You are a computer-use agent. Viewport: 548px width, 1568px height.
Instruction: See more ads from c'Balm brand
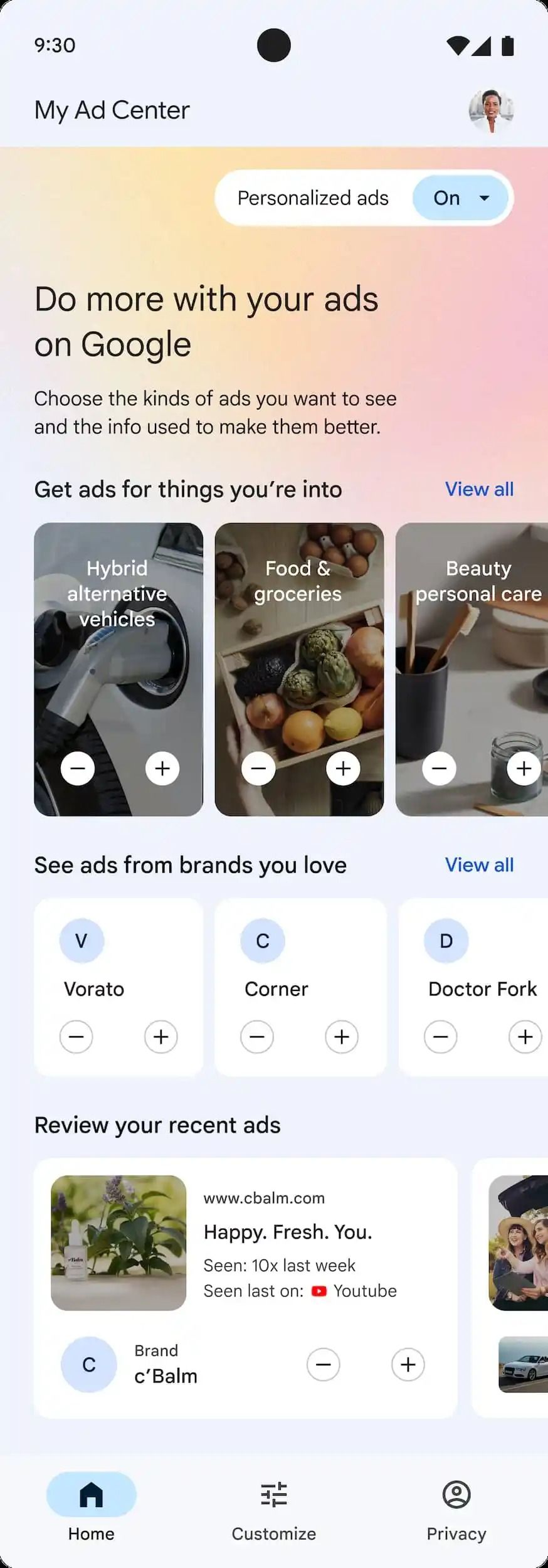tap(408, 1364)
